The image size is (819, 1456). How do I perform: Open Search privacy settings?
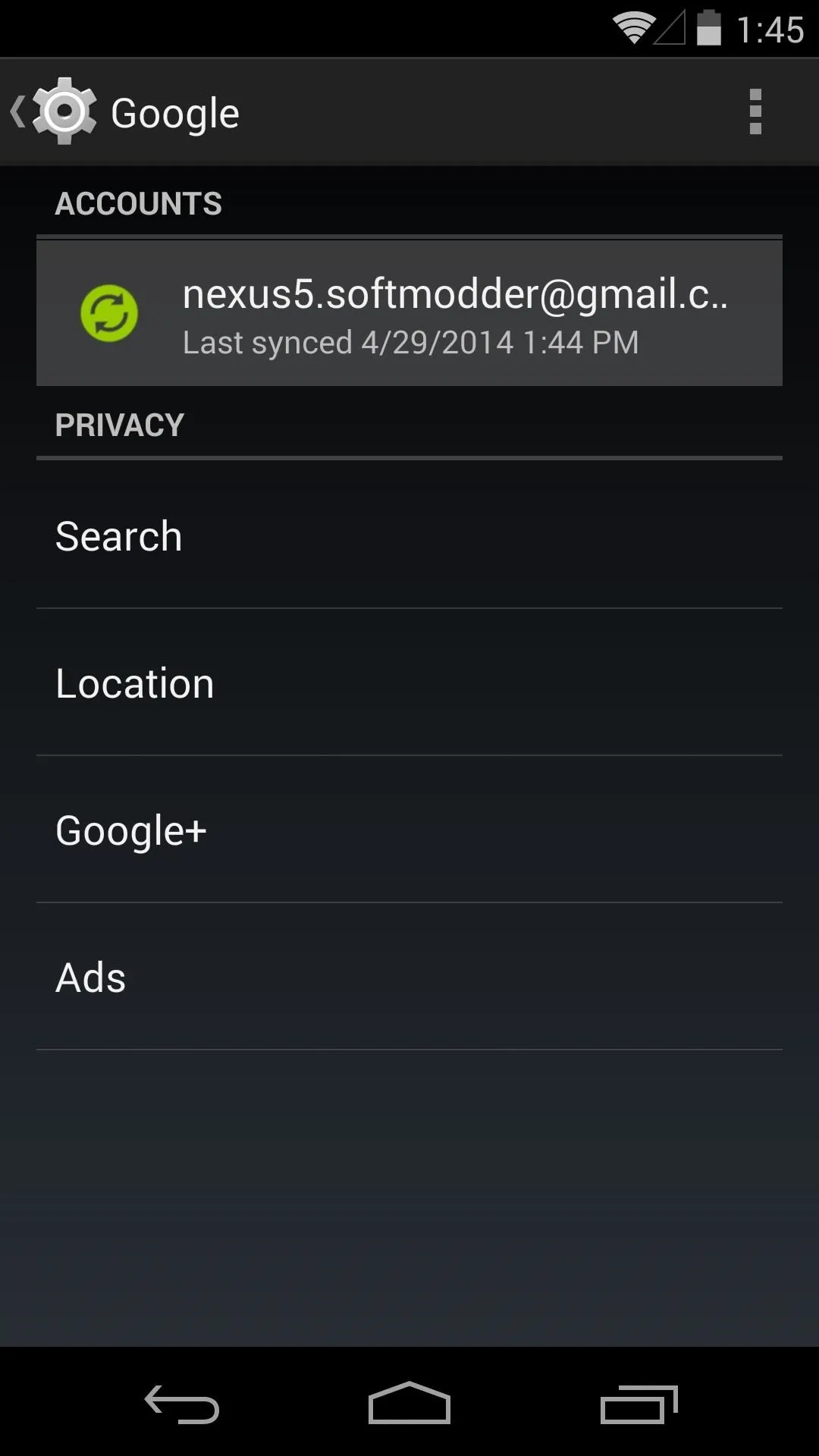pos(409,535)
